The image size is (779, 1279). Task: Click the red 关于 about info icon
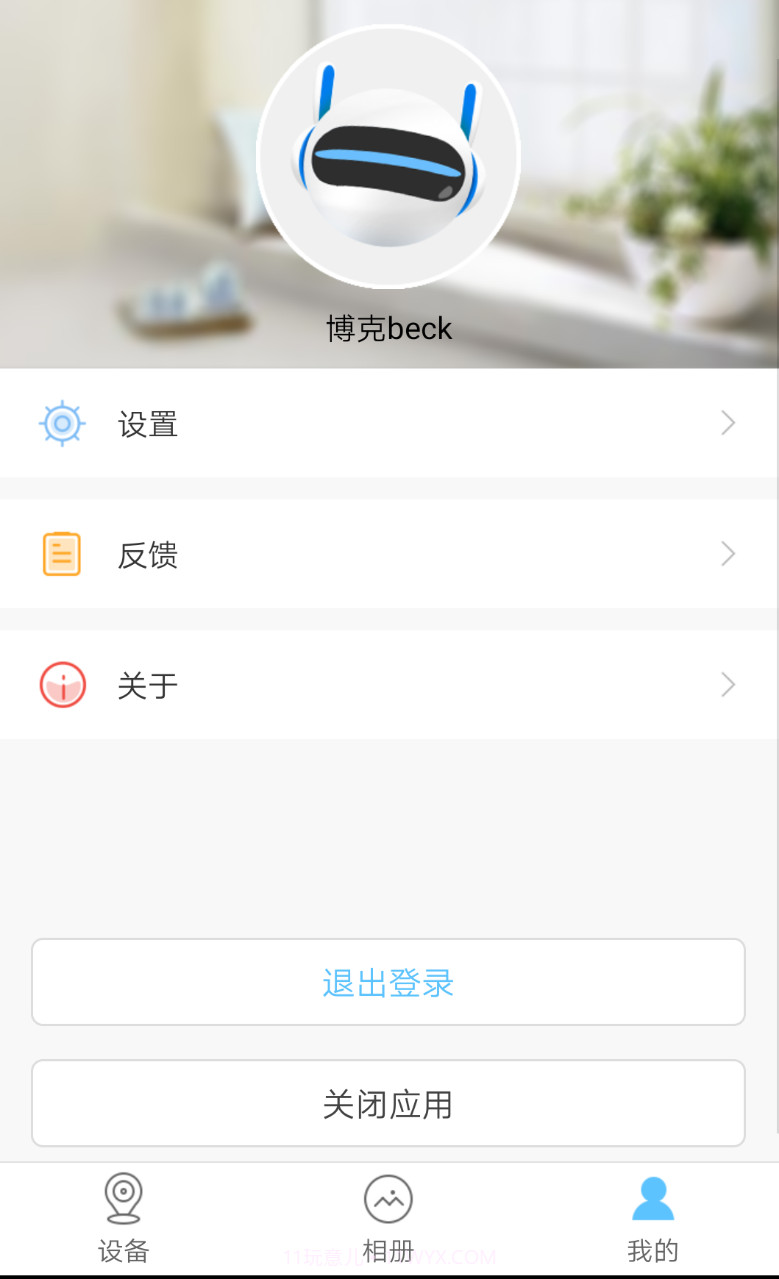[x=61, y=684]
